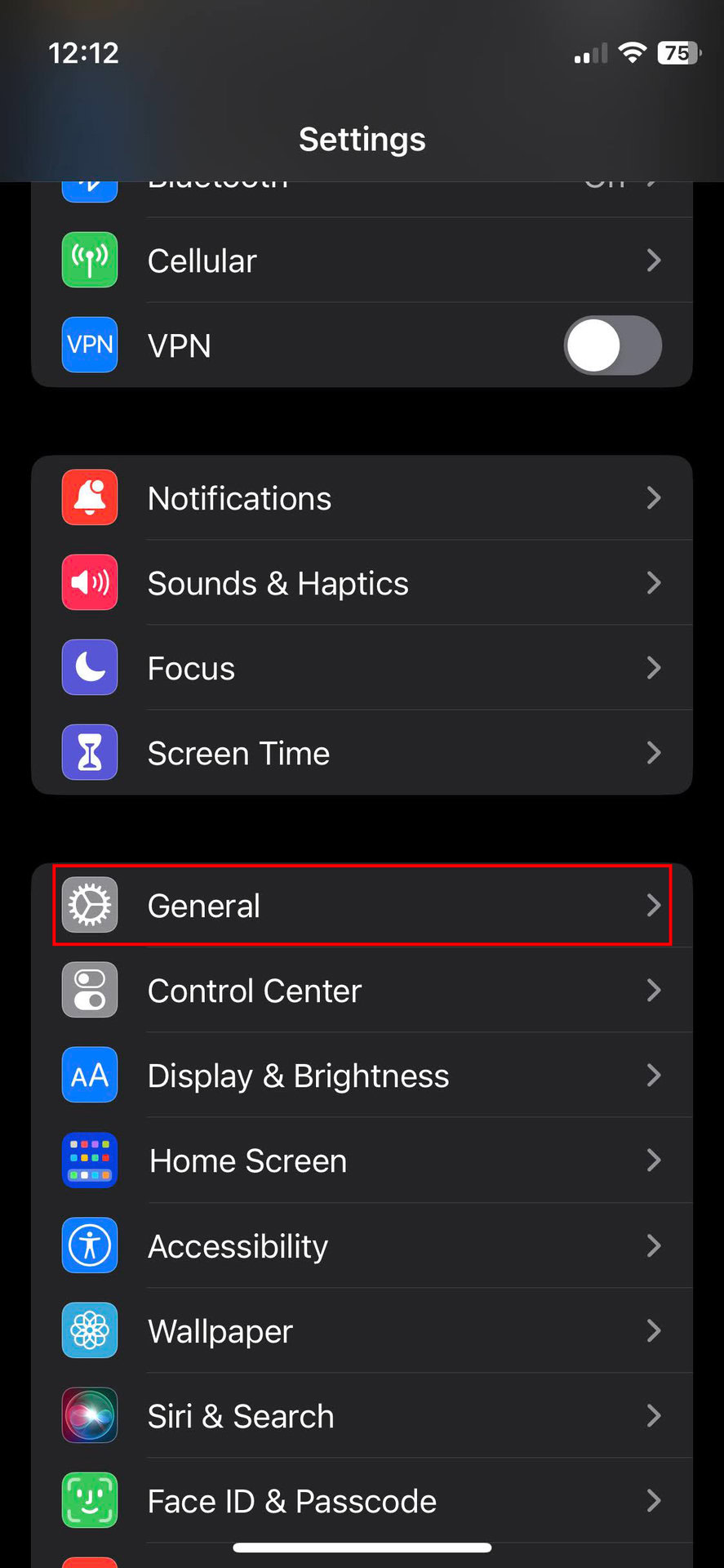Open Notifications settings
The image size is (724, 1568).
362,498
